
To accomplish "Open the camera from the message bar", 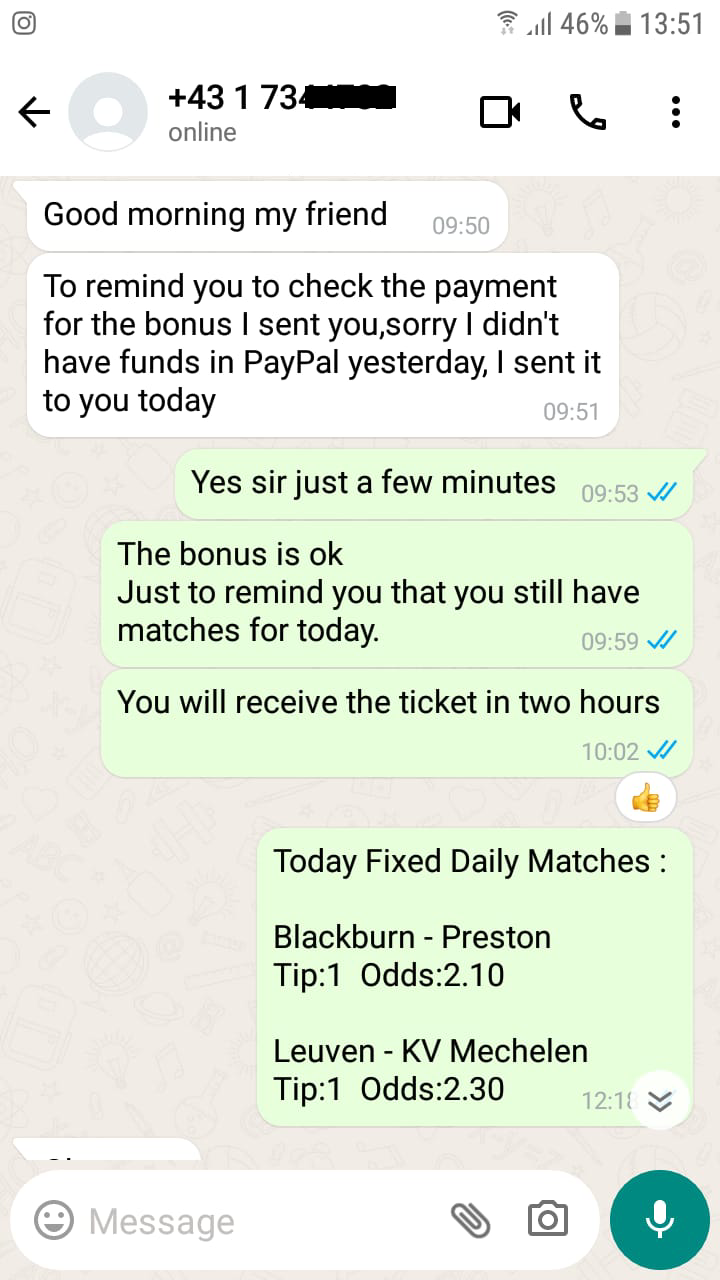I will coord(547,1220).
